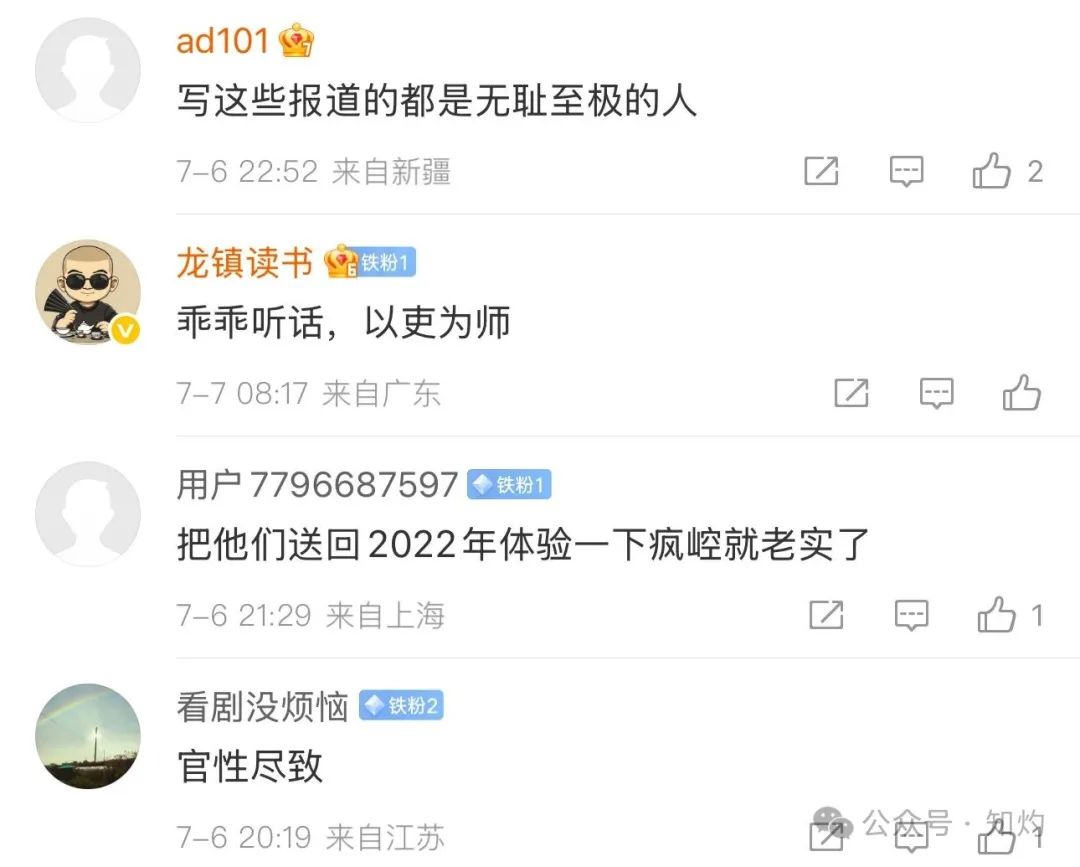
Task: Reply to ad101's comment
Action: coord(906,172)
